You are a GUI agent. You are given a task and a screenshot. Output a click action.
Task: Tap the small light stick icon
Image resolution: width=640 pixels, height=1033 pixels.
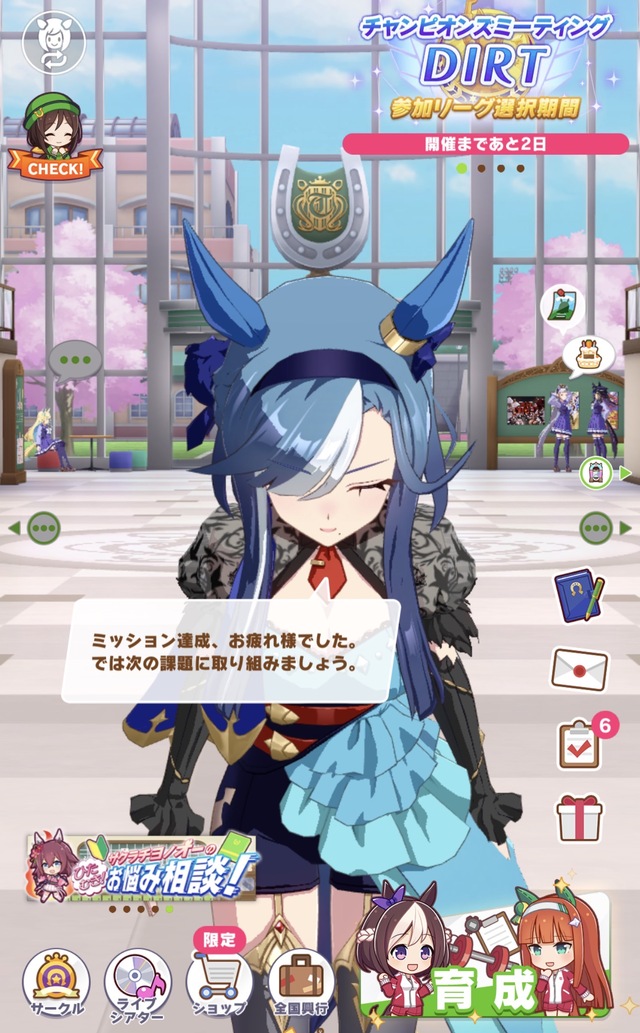[597, 473]
